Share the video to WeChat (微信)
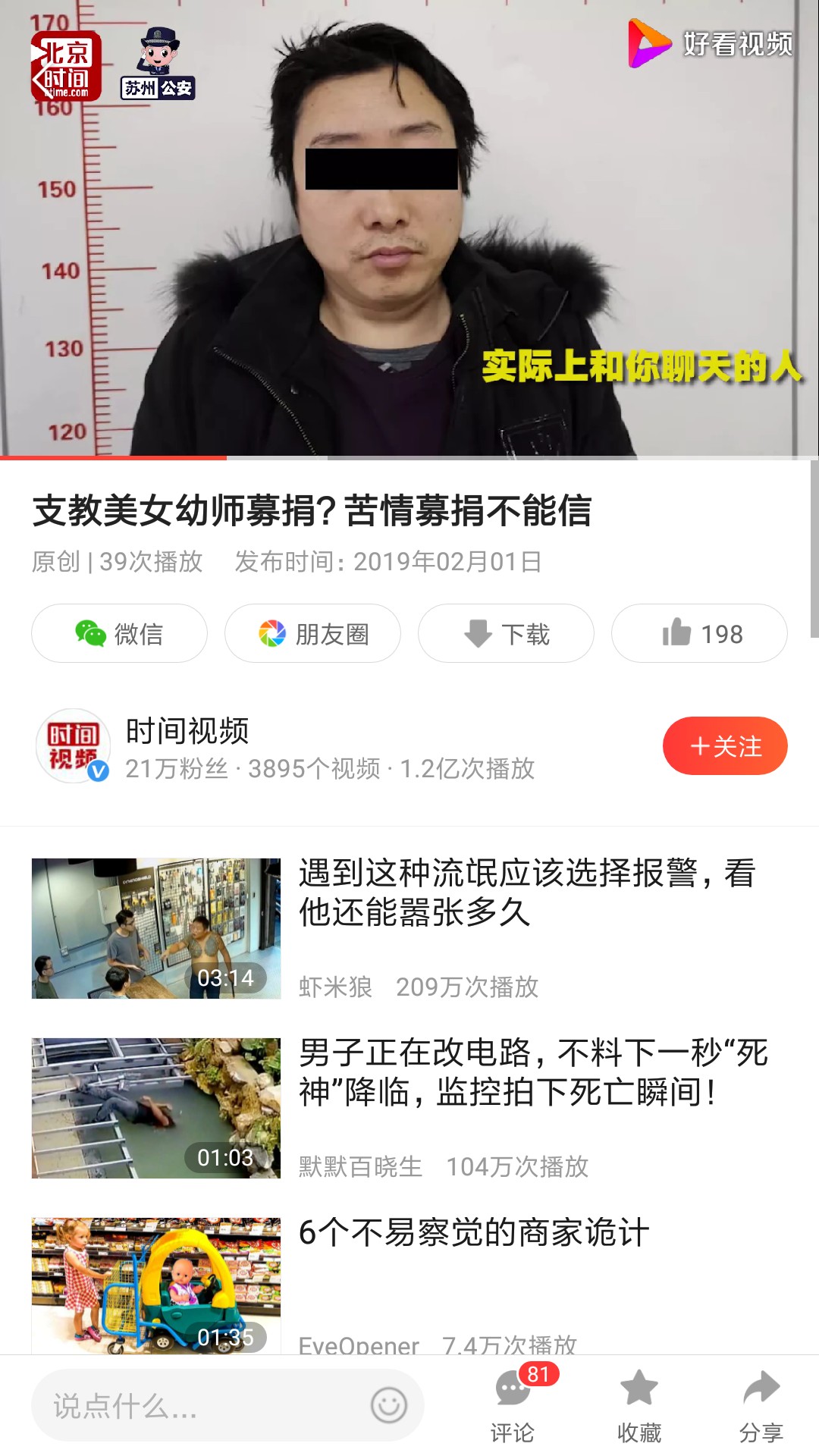This screenshot has height=1456, width=819. coord(119,633)
